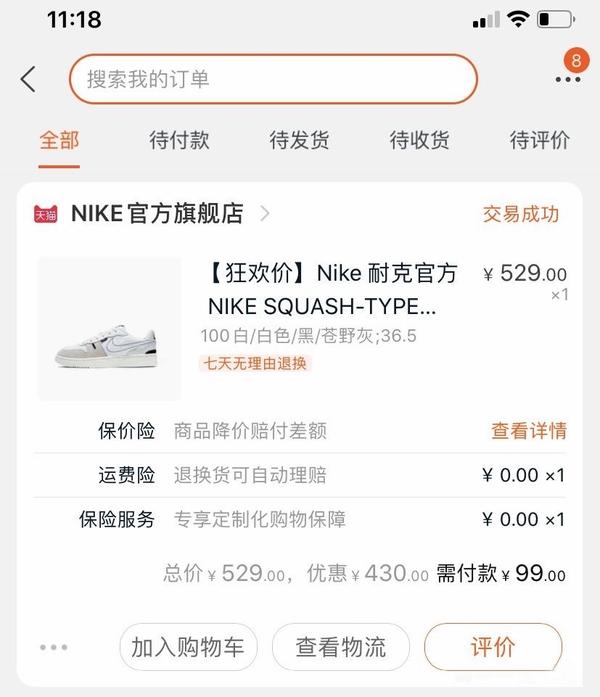View the 待评价 tab
This screenshot has height=697, width=600.
click(x=539, y=140)
